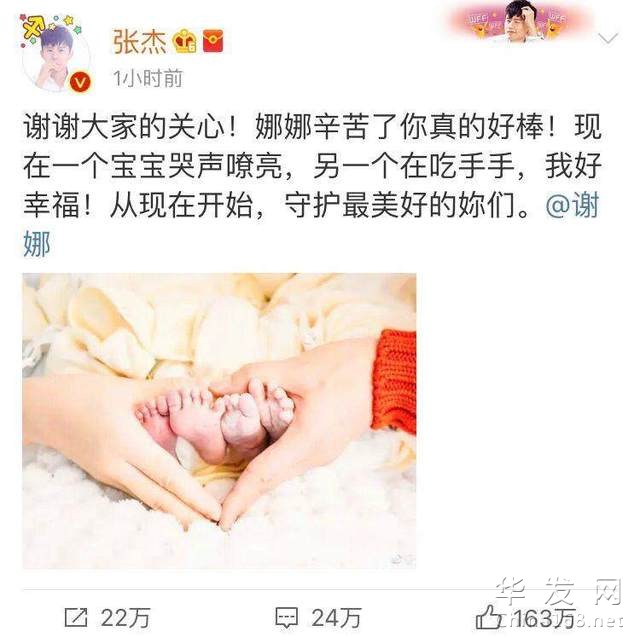Expand the post options chevron
Viewport: 640px width, 637px height.
click(607, 41)
